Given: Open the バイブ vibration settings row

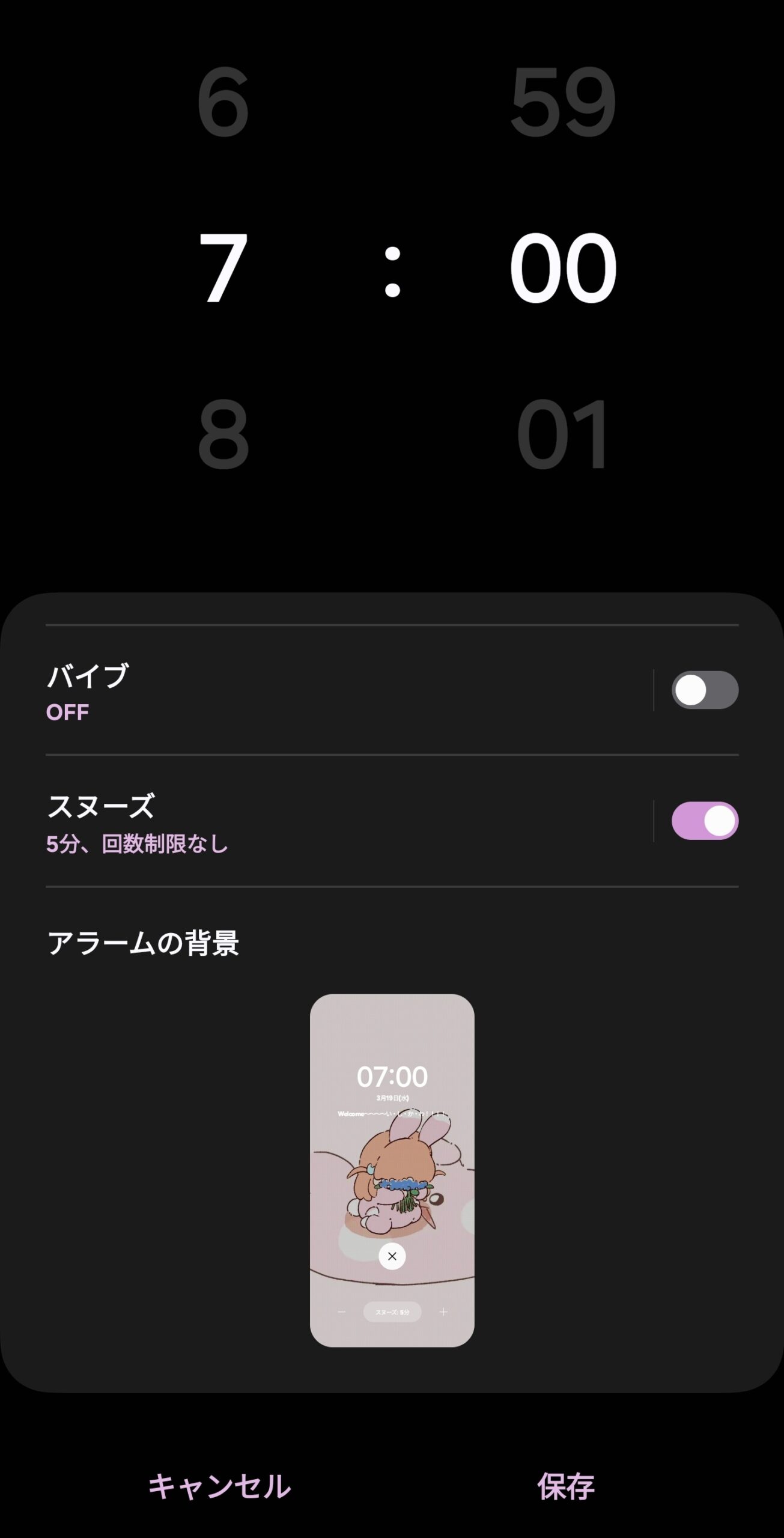Looking at the screenshot, I should (348, 690).
